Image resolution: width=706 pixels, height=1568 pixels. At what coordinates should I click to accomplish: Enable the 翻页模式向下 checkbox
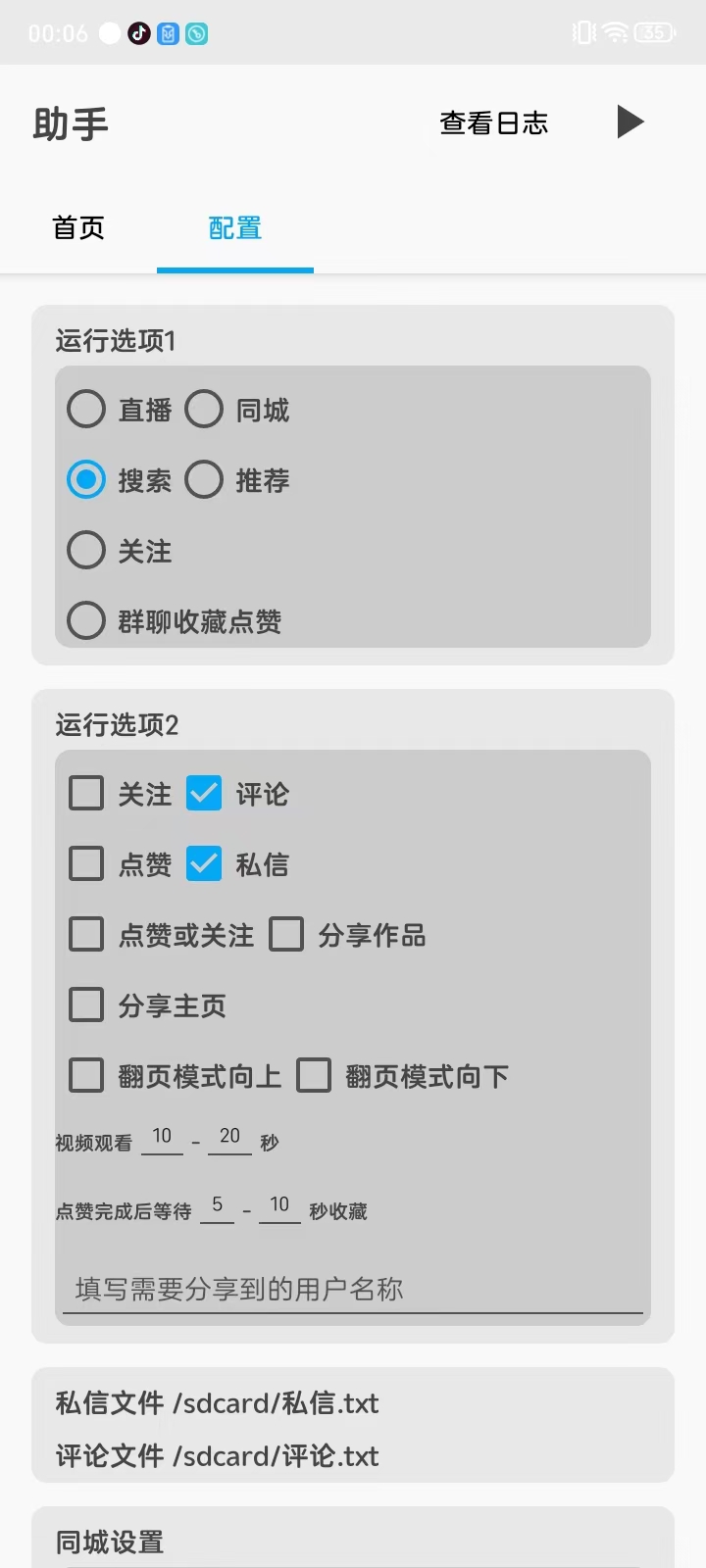click(314, 1075)
